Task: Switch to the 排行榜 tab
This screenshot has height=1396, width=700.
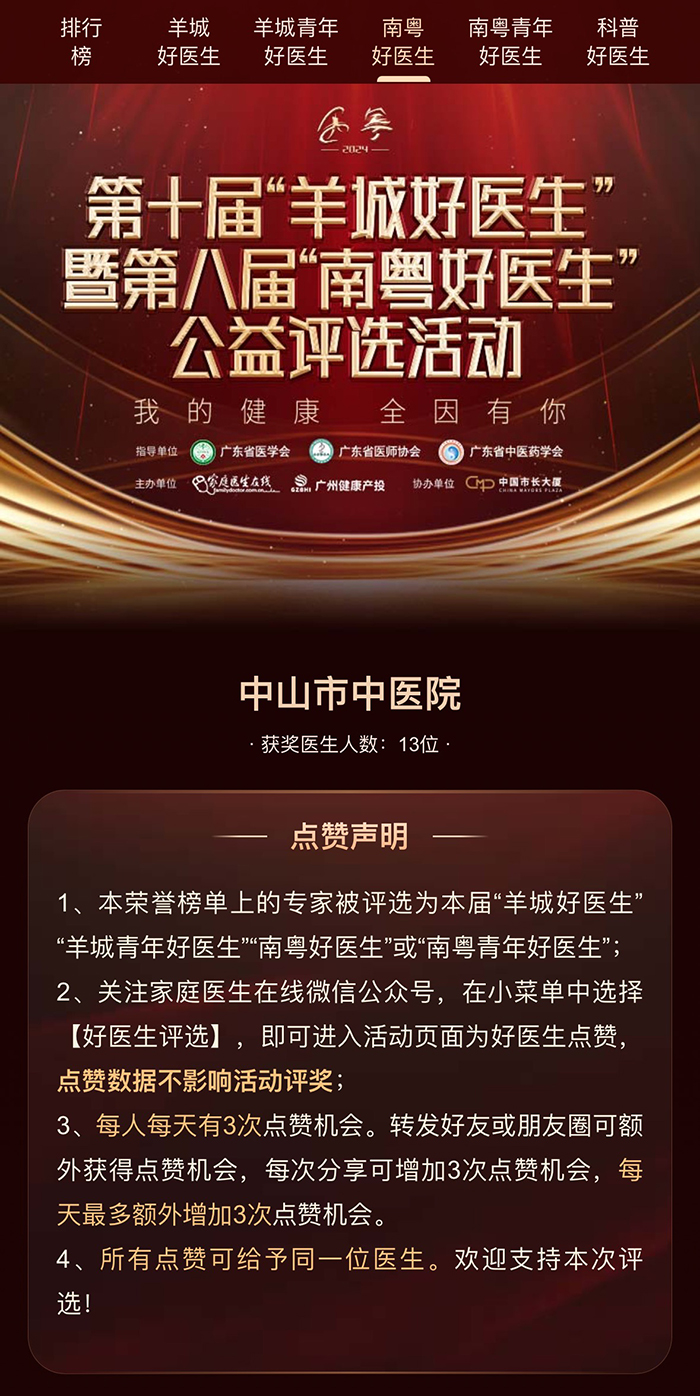Action: tap(81, 42)
